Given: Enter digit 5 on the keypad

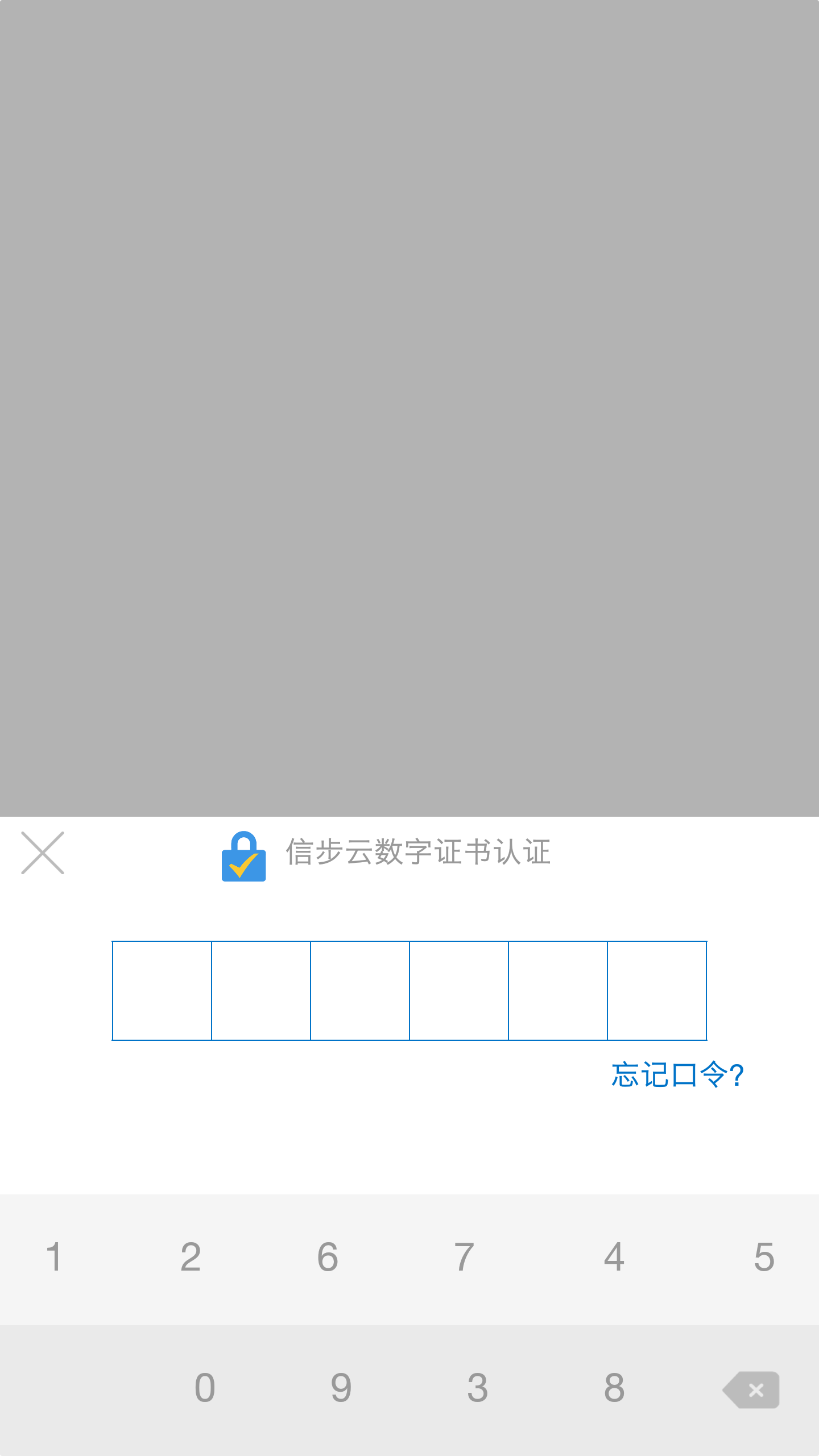Looking at the screenshot, I should [x=764, y=1258].
